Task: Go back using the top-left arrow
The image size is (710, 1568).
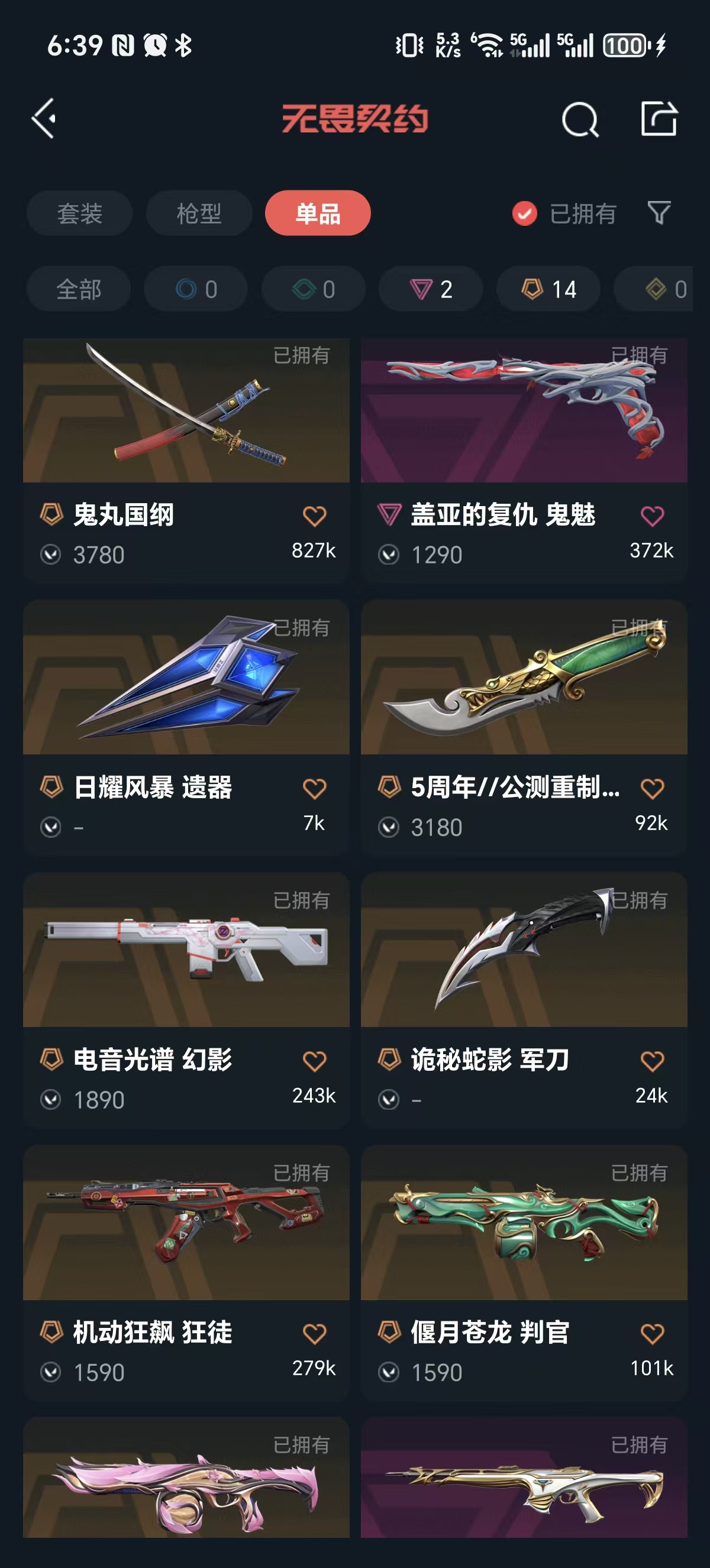Action: coord(44,118)
